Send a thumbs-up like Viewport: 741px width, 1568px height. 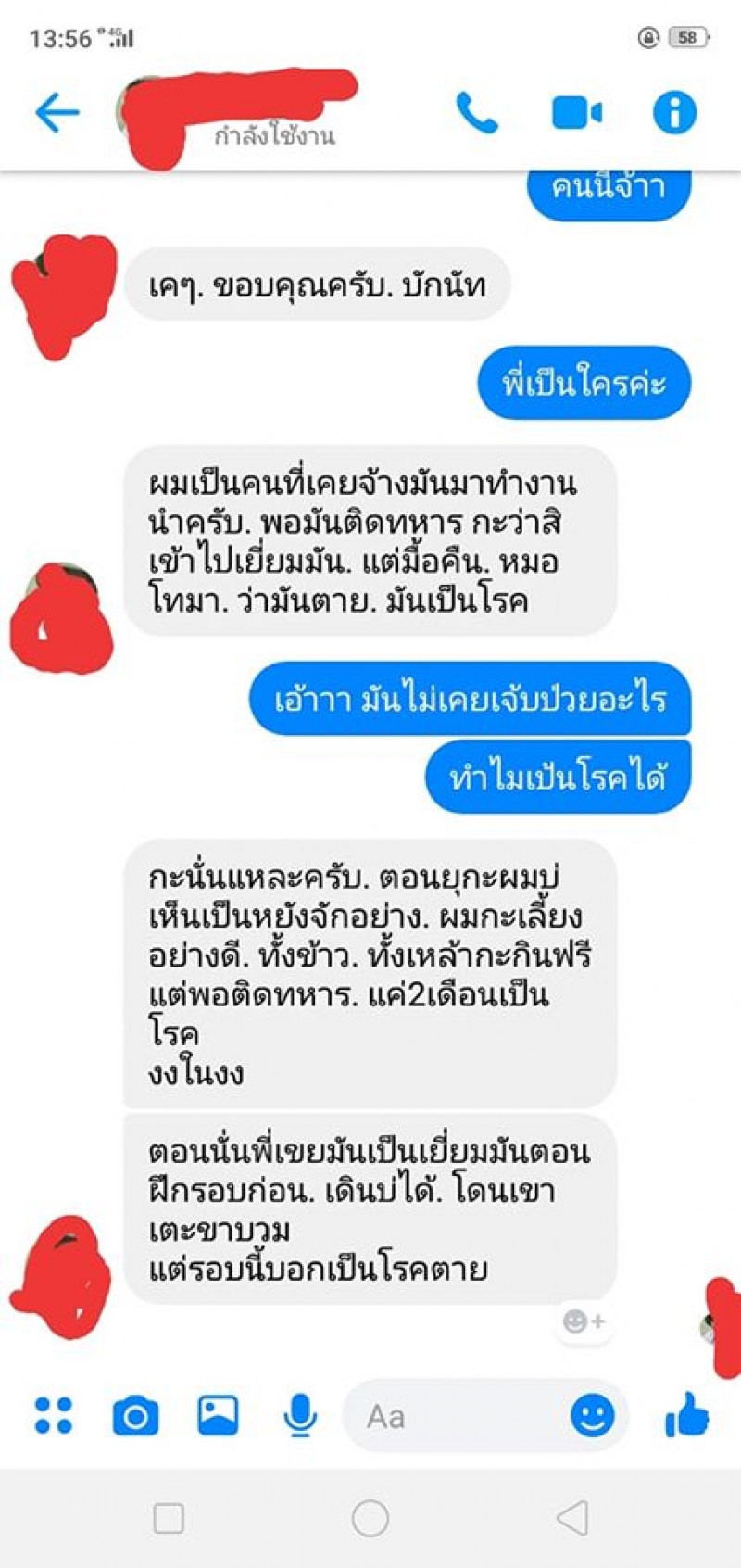pyautogui.click(x=687, y=1415)
